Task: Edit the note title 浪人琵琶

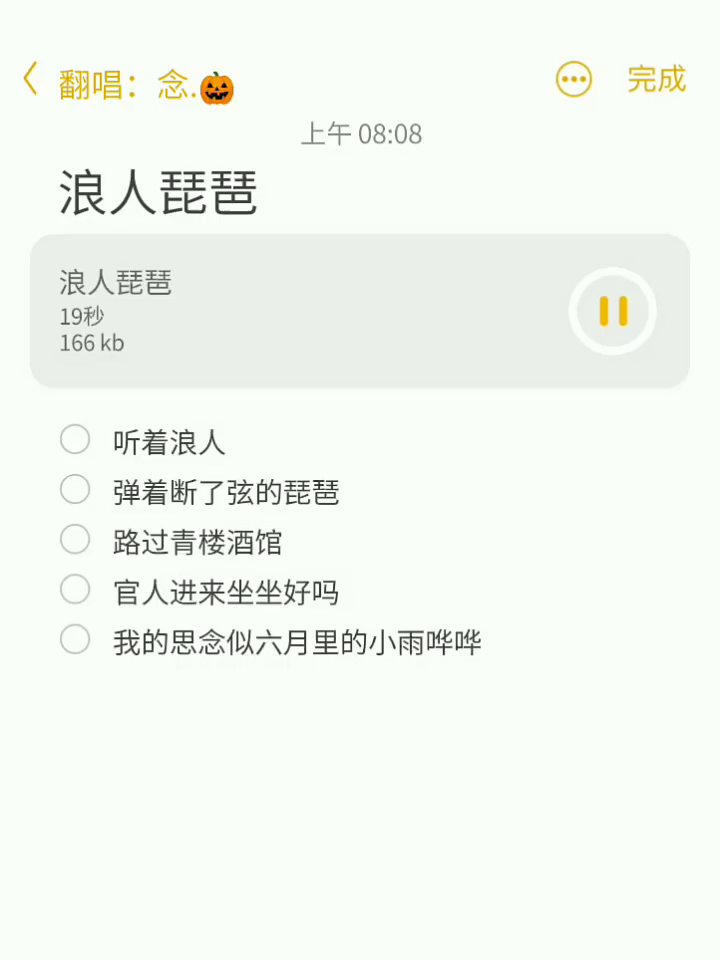Action: (159, 193)
